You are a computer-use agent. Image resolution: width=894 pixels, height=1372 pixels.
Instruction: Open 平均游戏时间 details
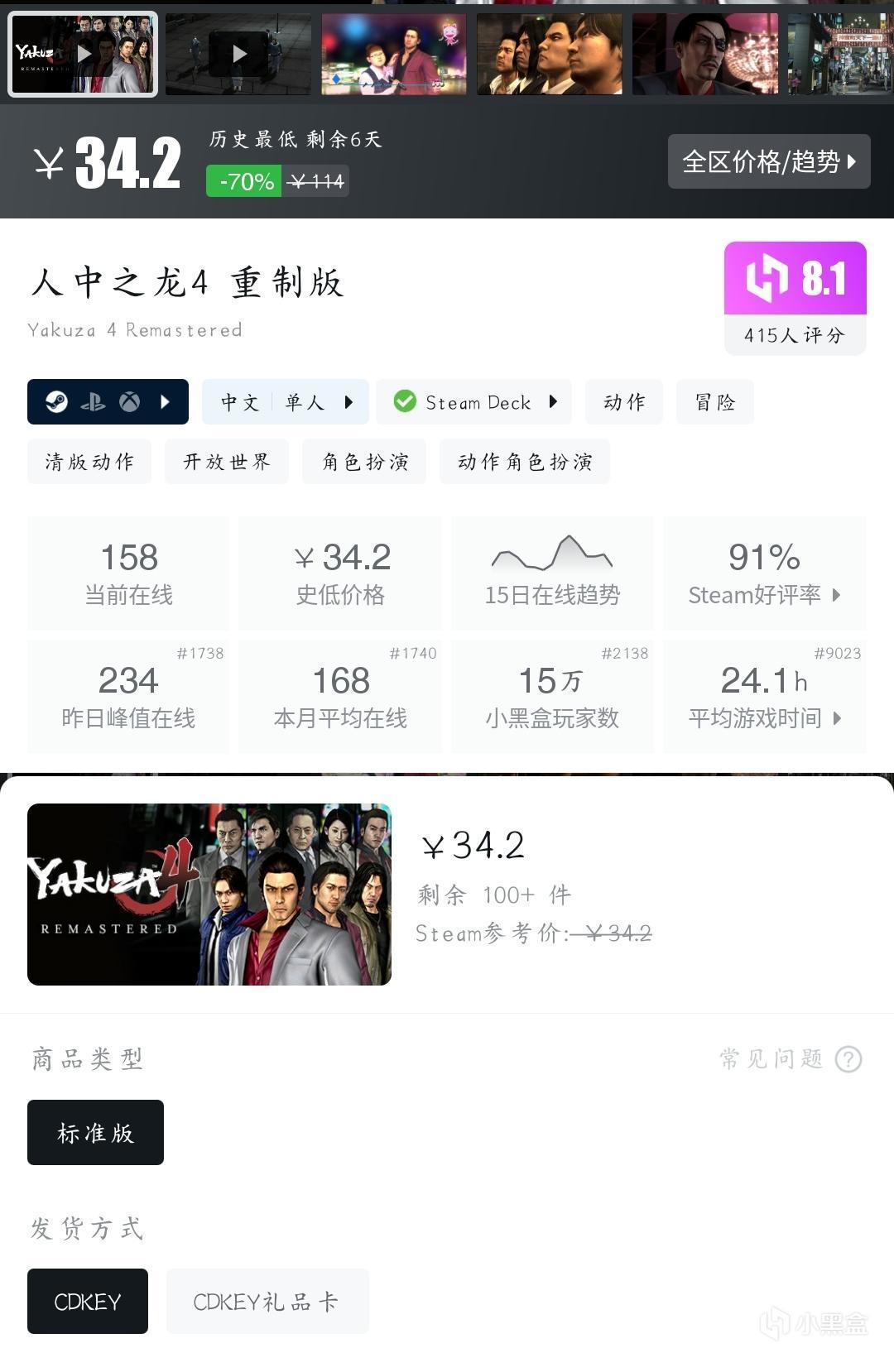coord(764,696)
